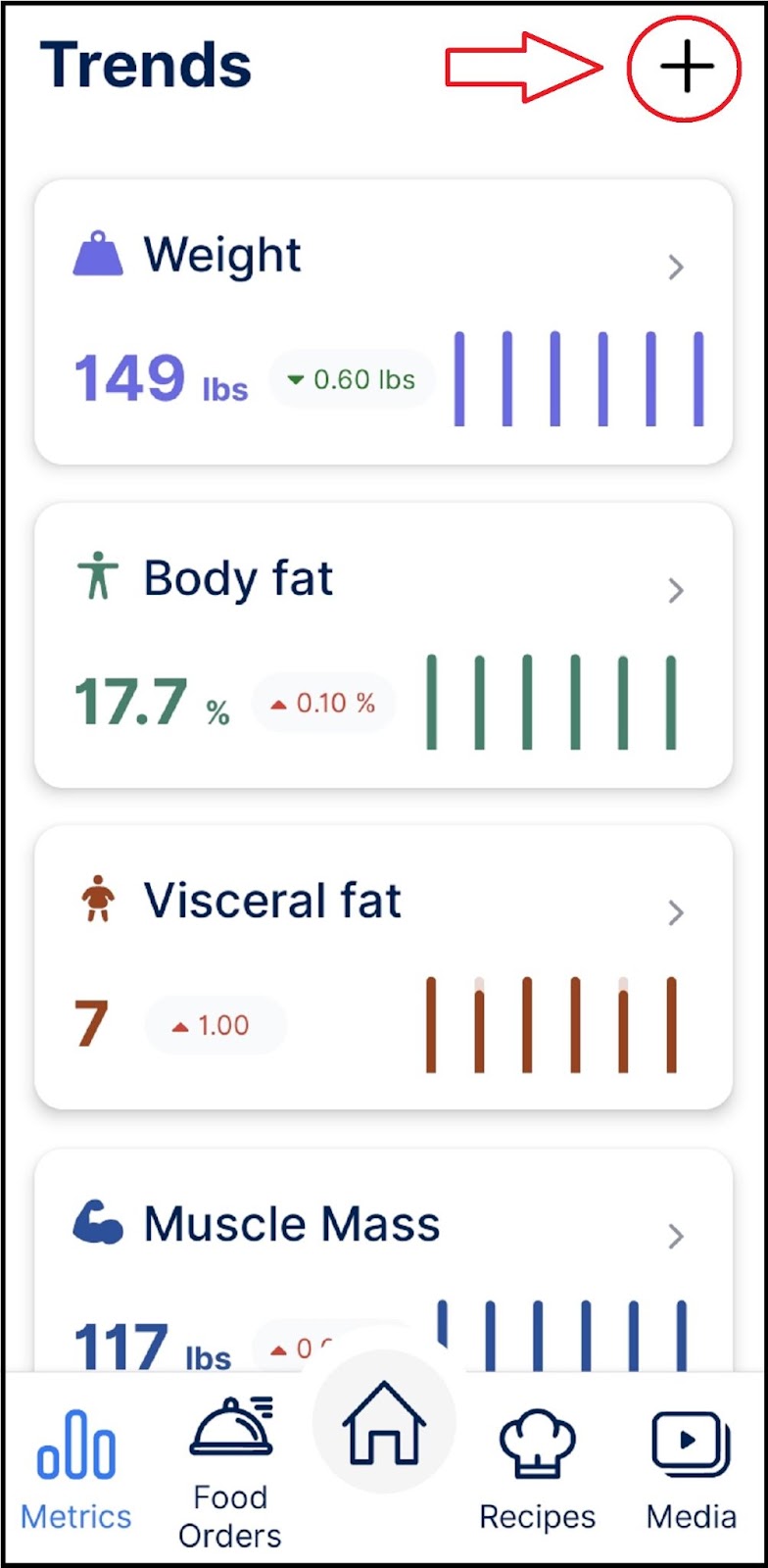768x1568 pixels.
Task: Go to the Food Orders tab
Action: (230, 1473)
